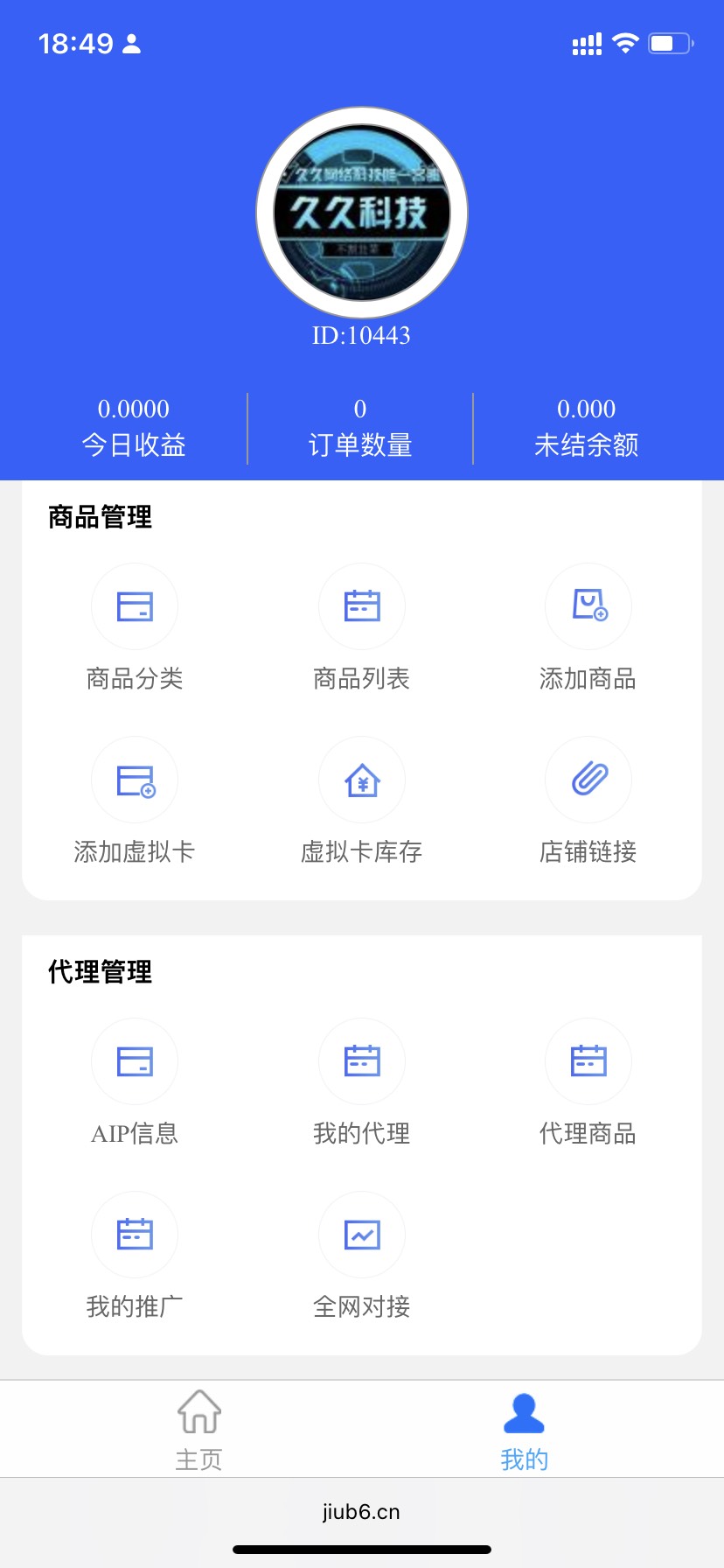Click the ID:10443 user identifier
The height and width of the screenshot is (1568, 724).
[x=362, y=334]
